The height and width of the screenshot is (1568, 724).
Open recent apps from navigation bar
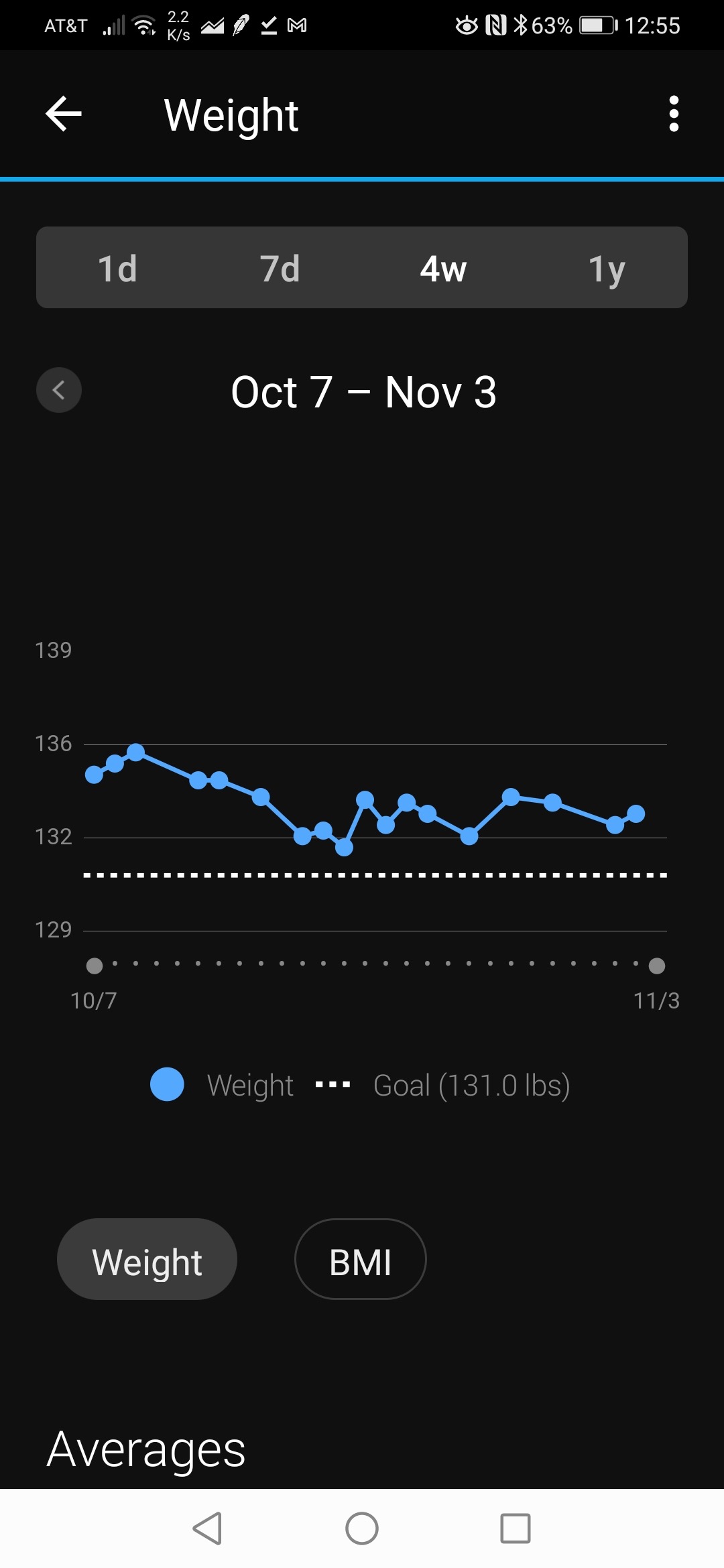[x=516, y=1528]
